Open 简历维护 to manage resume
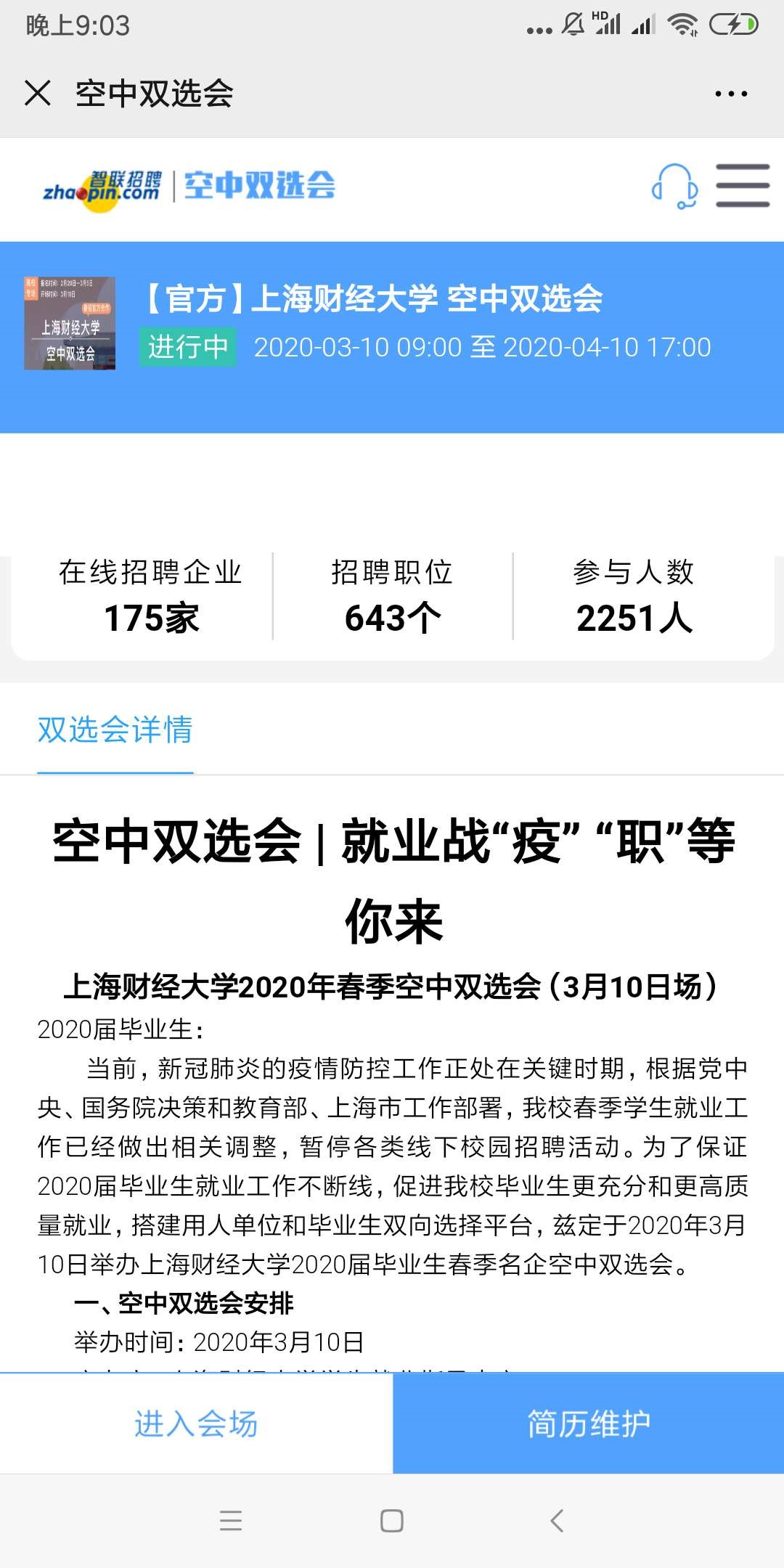Viewport: 784px width, 1568px height. click(588, 1424)
